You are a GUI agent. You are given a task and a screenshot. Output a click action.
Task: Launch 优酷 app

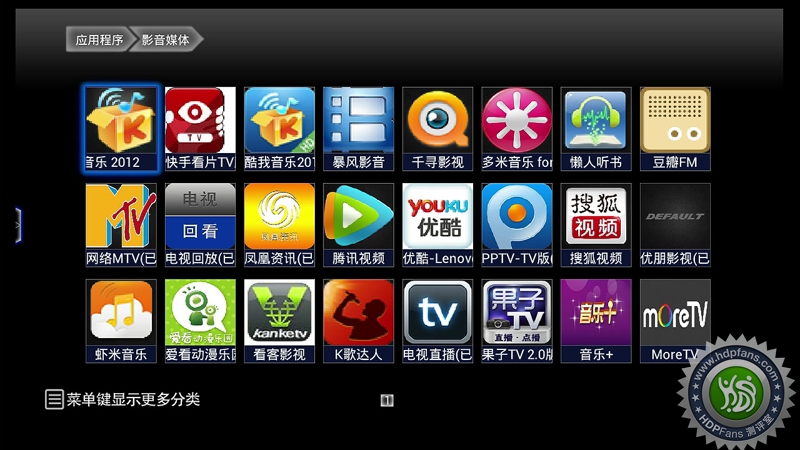click(438, 225)
